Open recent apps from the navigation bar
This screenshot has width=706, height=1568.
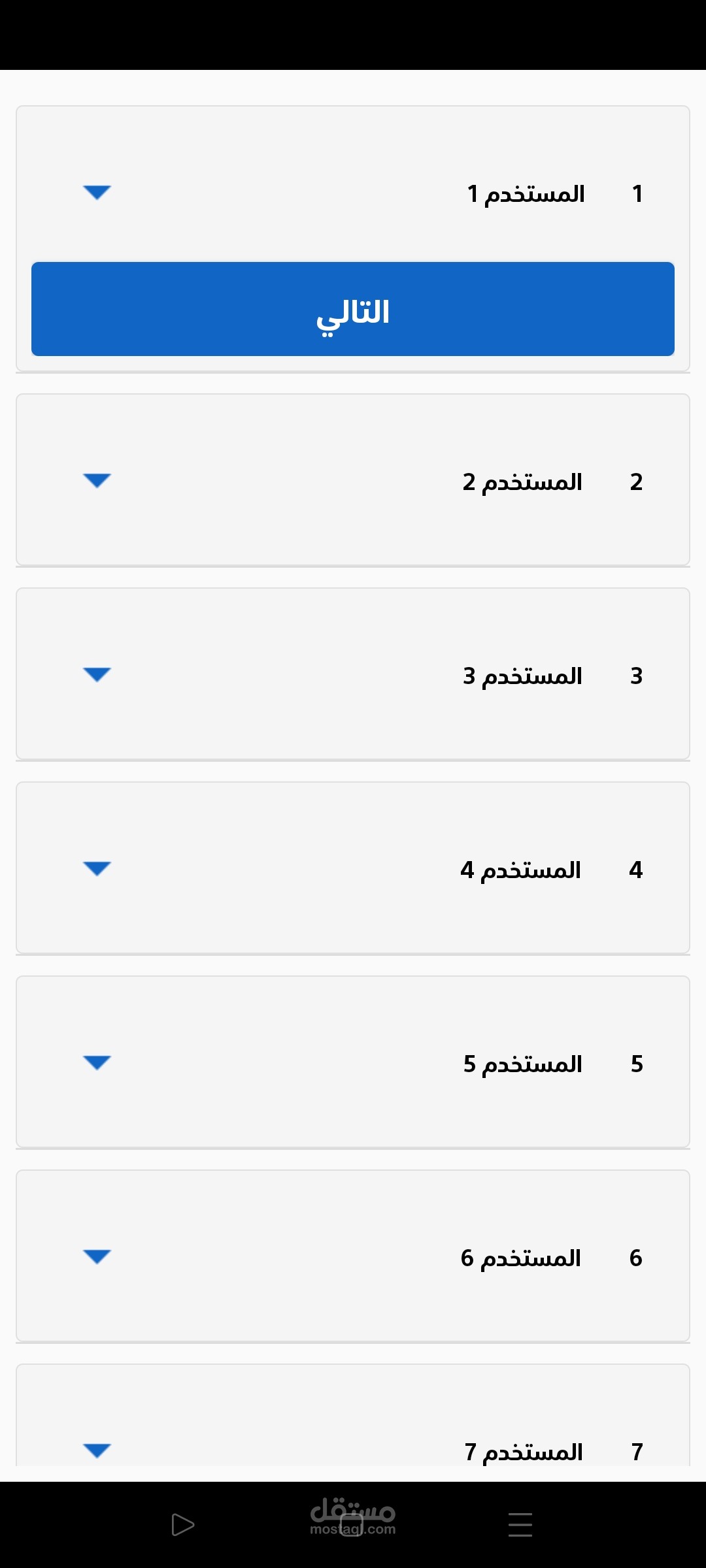[x=520, y=1525]
